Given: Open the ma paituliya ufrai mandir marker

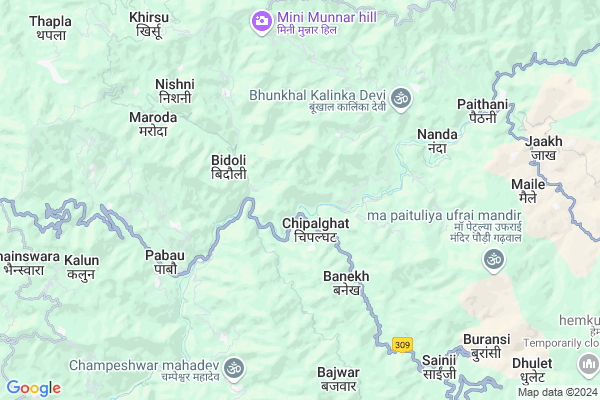Looking at the screenshot, I should point(491,259).
